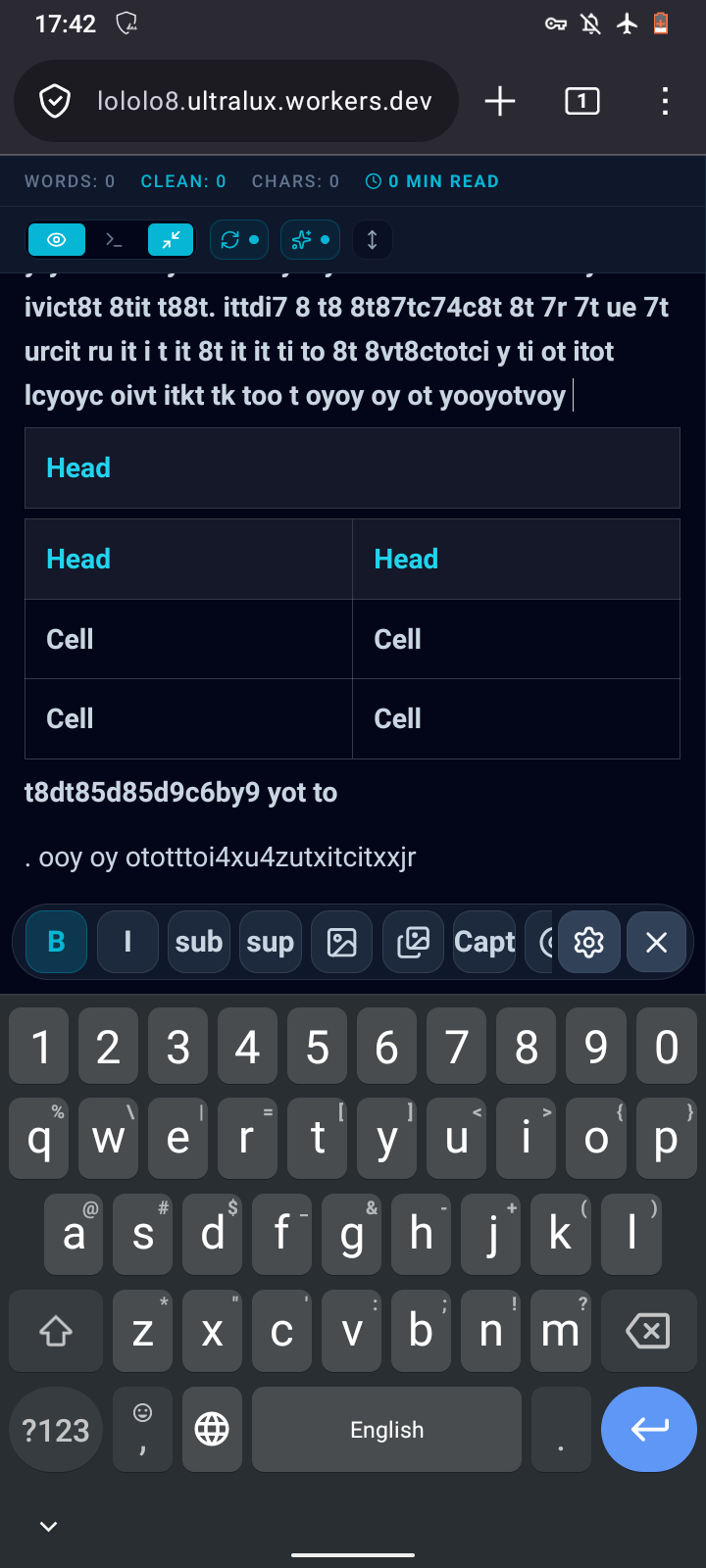Insert an image gallery
The image size is (706, 1568).
(x=414, y=942)
